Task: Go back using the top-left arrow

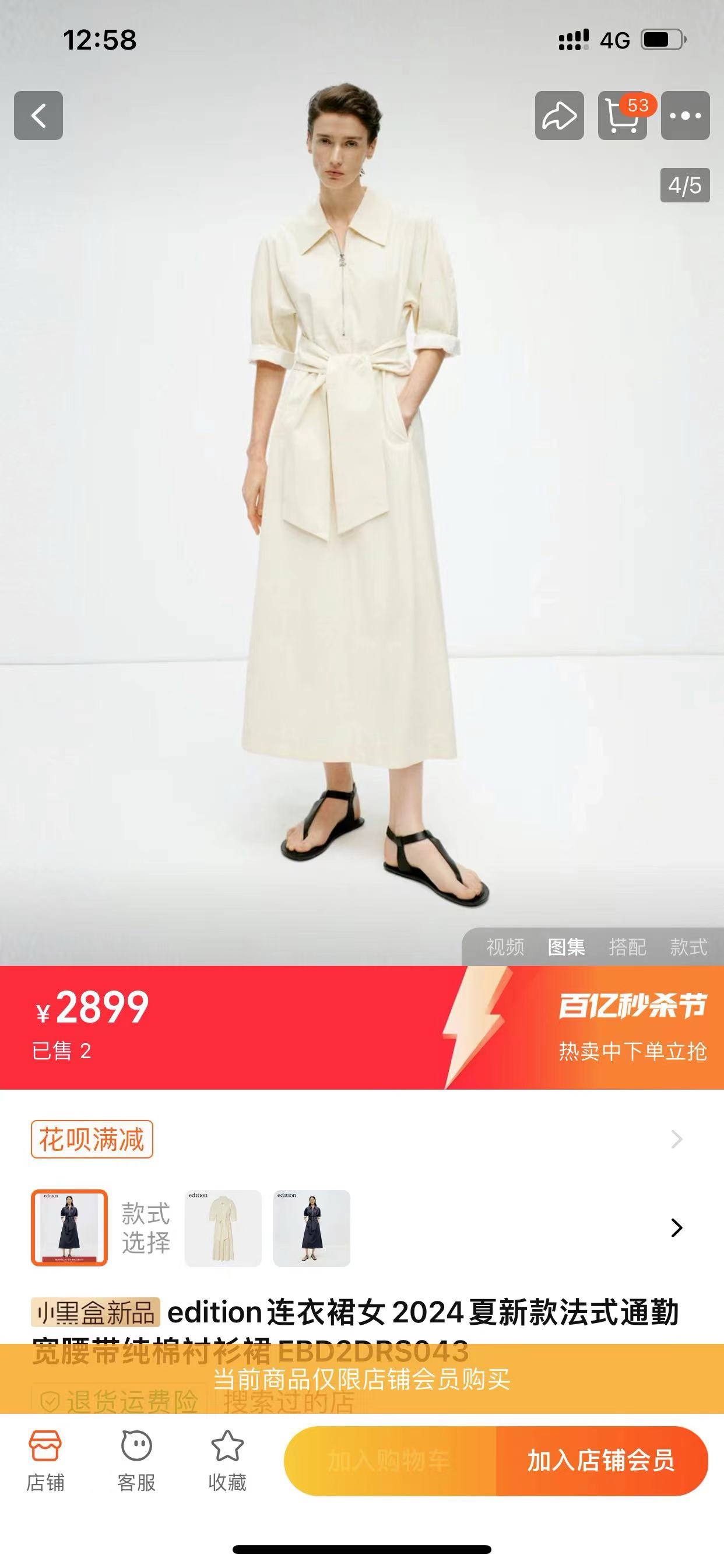Action: click(x=38, y=116)
